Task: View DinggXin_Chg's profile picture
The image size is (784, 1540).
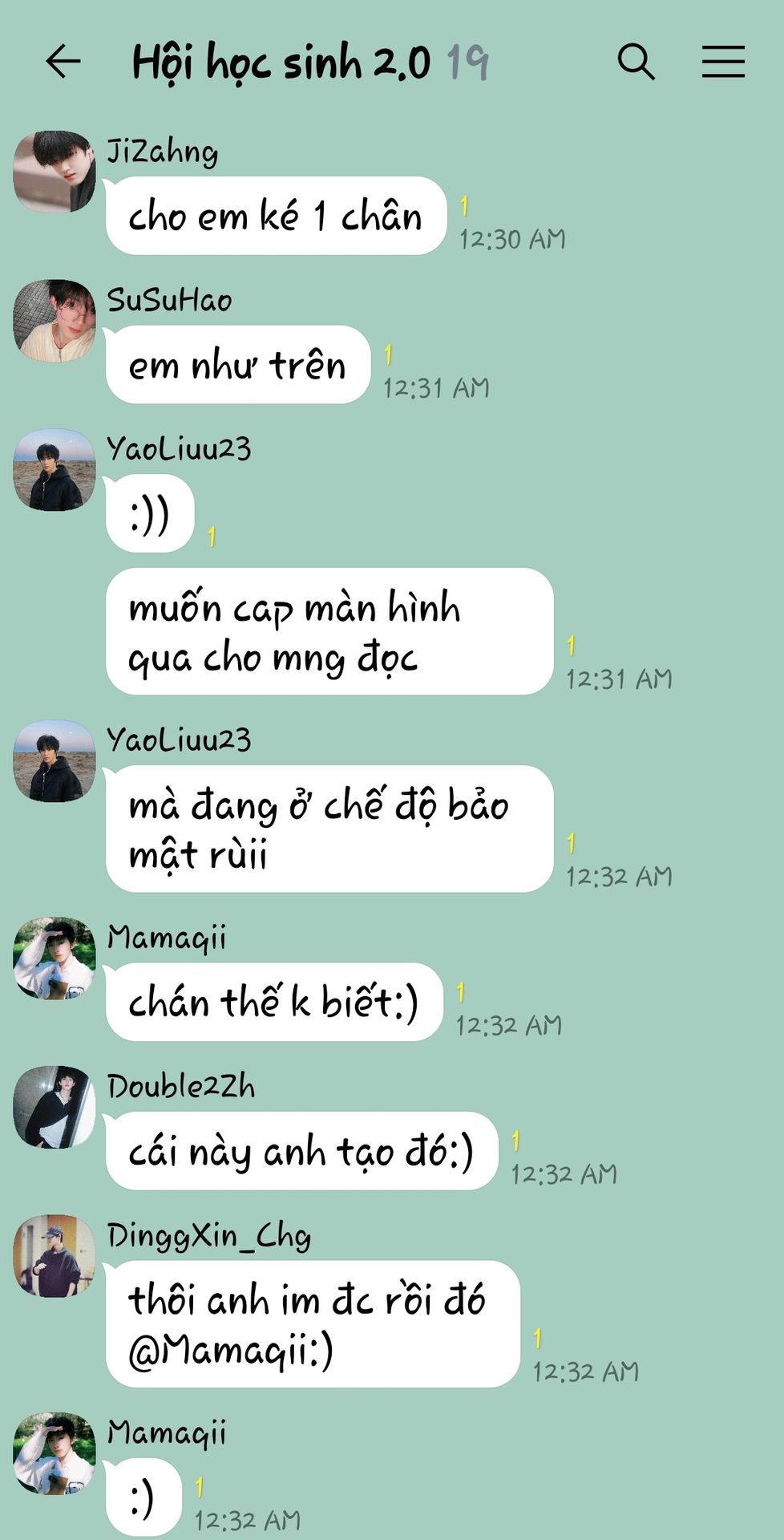Action: pos(55,1256)
